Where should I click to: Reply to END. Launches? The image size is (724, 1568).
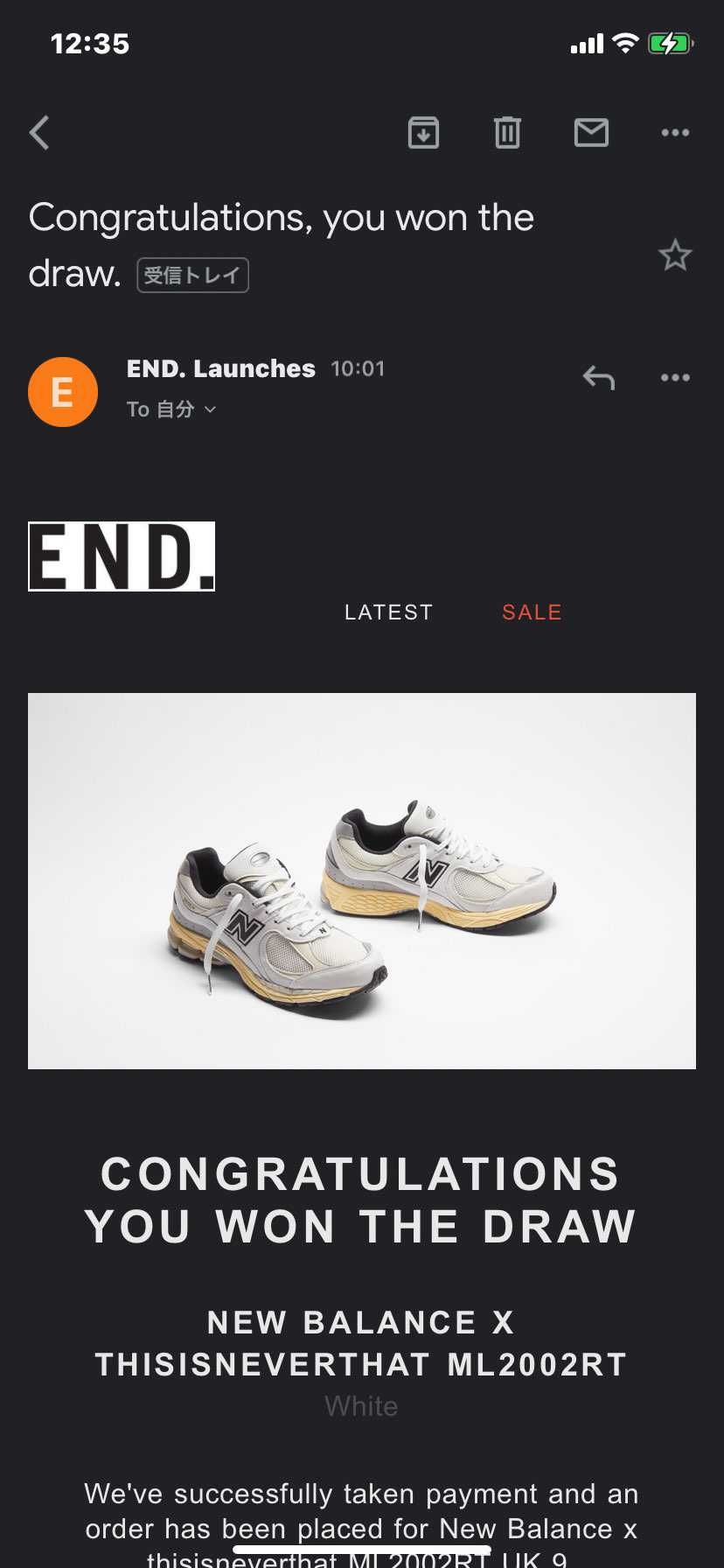[599, 378]
